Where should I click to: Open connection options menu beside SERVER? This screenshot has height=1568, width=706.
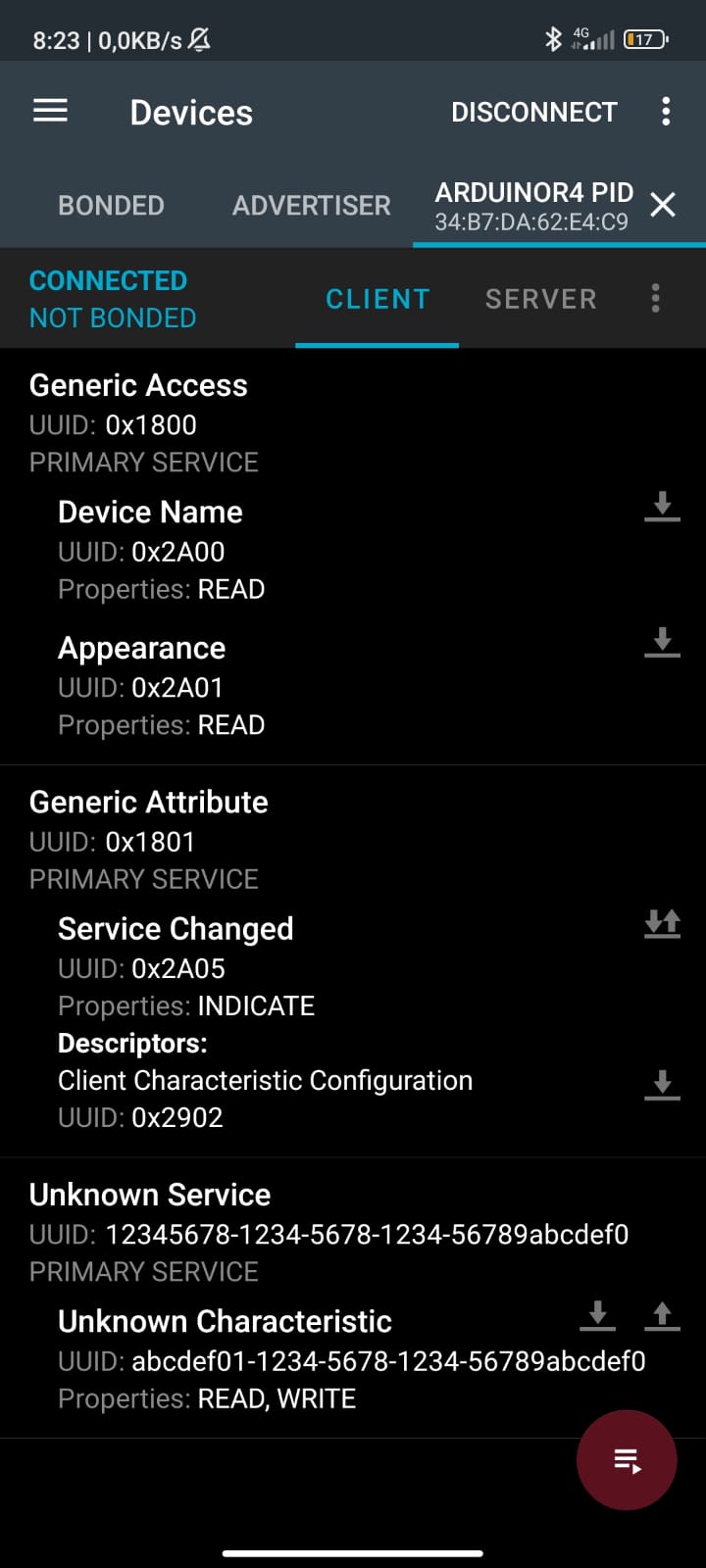[655, 298]
